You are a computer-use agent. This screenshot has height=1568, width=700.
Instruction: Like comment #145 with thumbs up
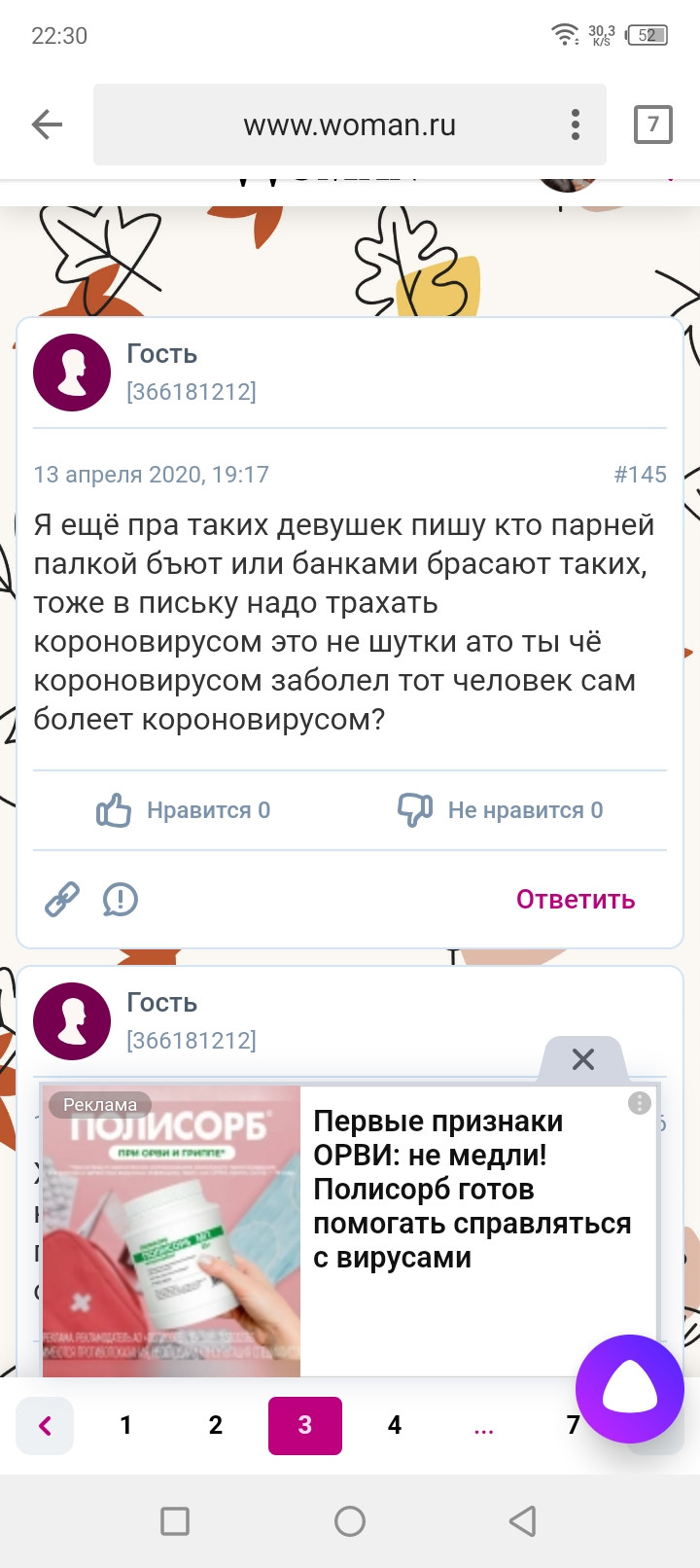pos(183,810)
